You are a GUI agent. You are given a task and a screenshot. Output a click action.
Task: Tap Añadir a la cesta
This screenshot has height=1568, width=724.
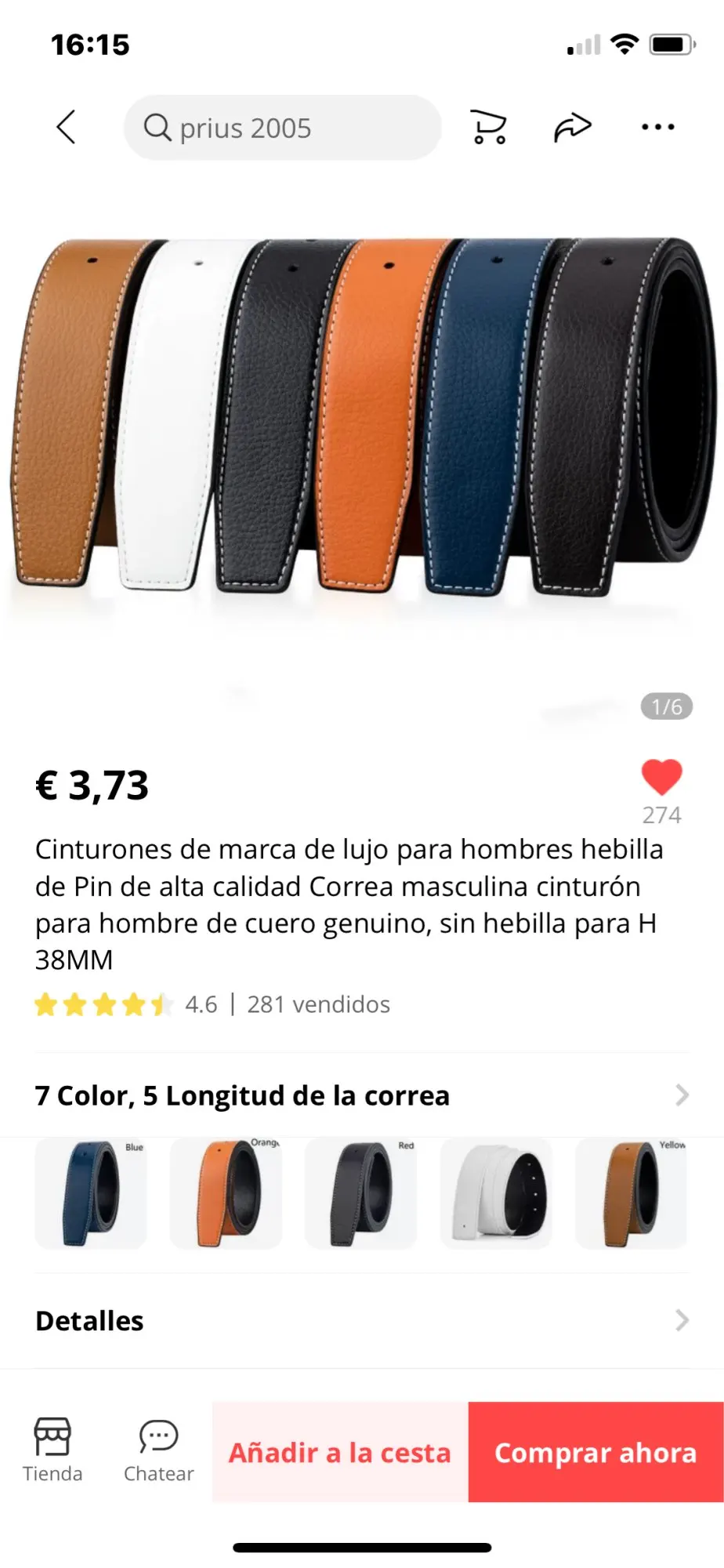coord(340,1452)
